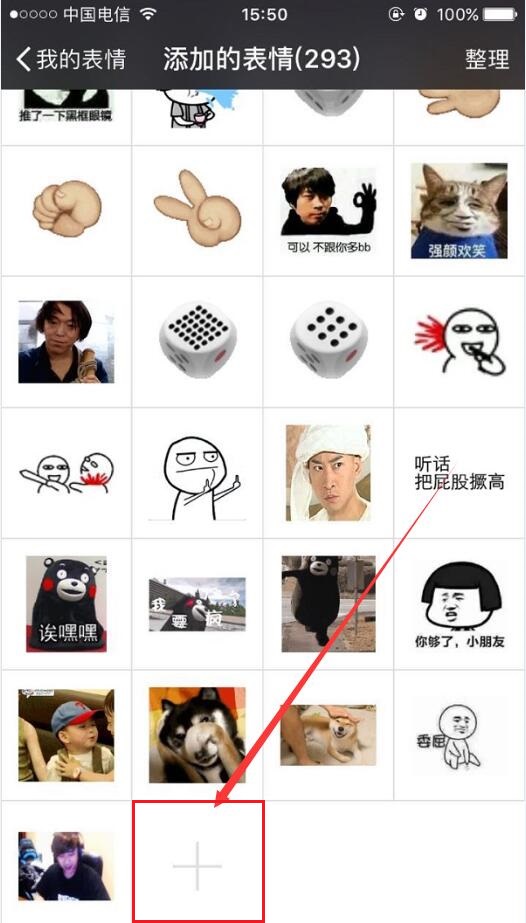Open the 委屈 doodle sticker
This screenshot has width=526, height=923.
(459, 735)
